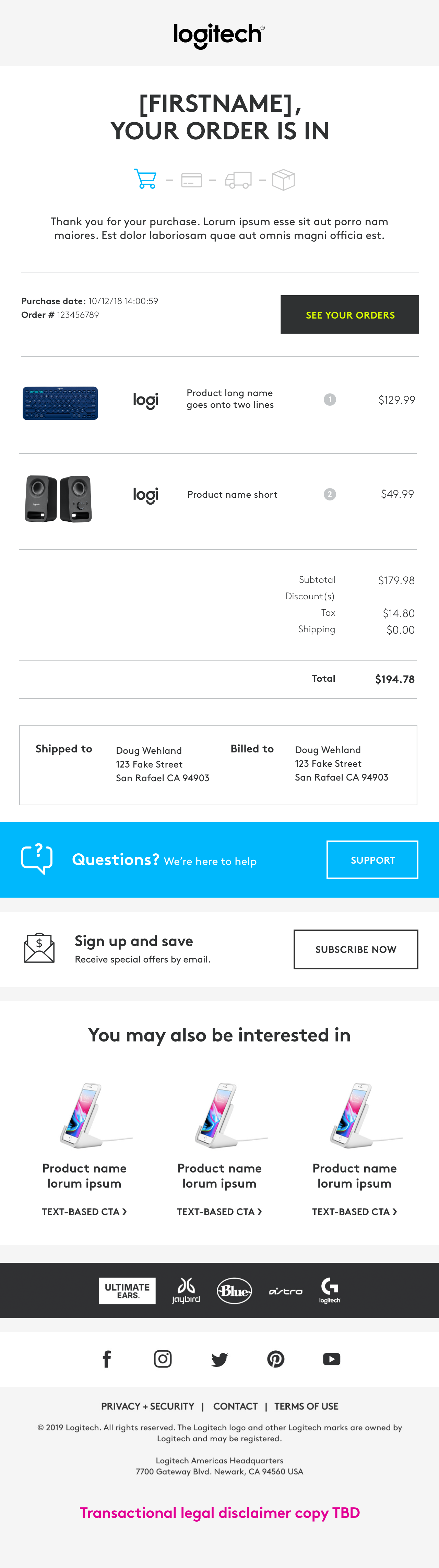Open Logitech's Pinterest page
This screenshot has width=439, height=1568.
275,1359
